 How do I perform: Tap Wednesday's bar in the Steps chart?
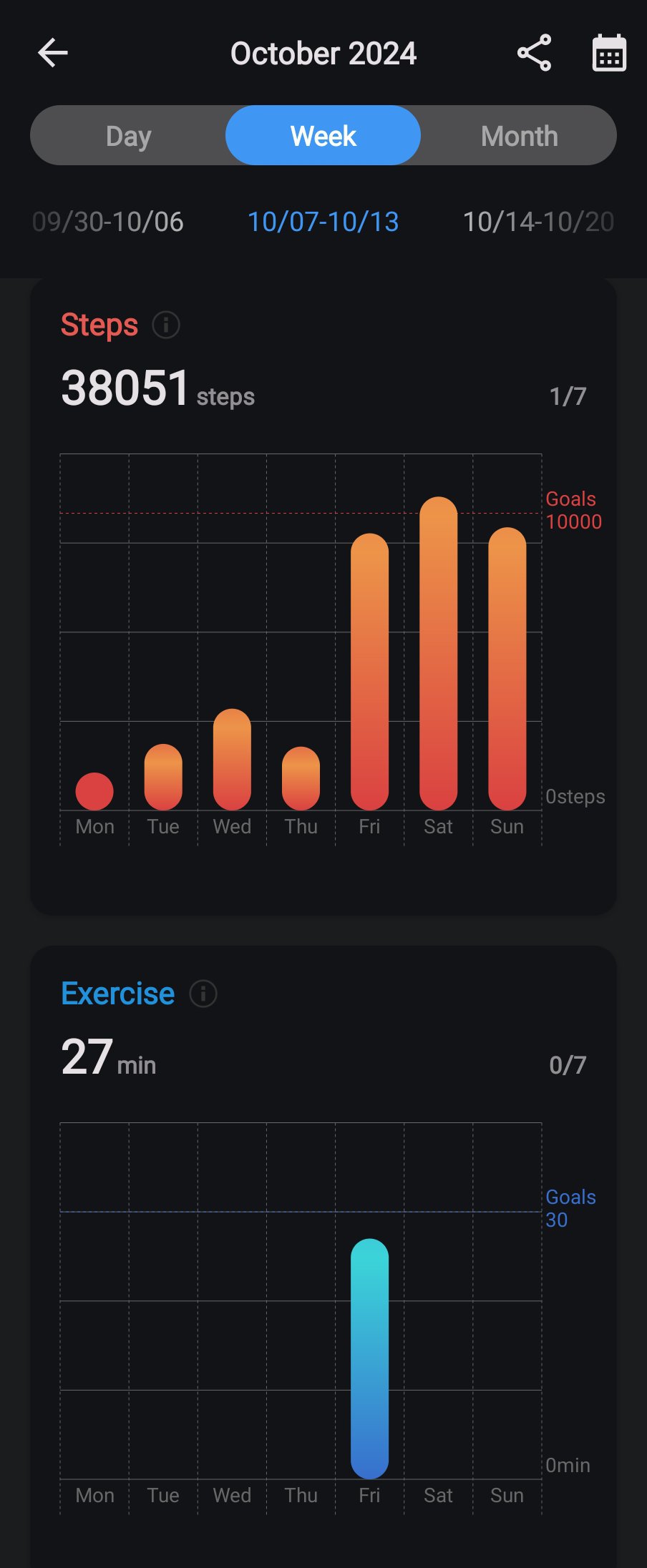tap(232, 760)
